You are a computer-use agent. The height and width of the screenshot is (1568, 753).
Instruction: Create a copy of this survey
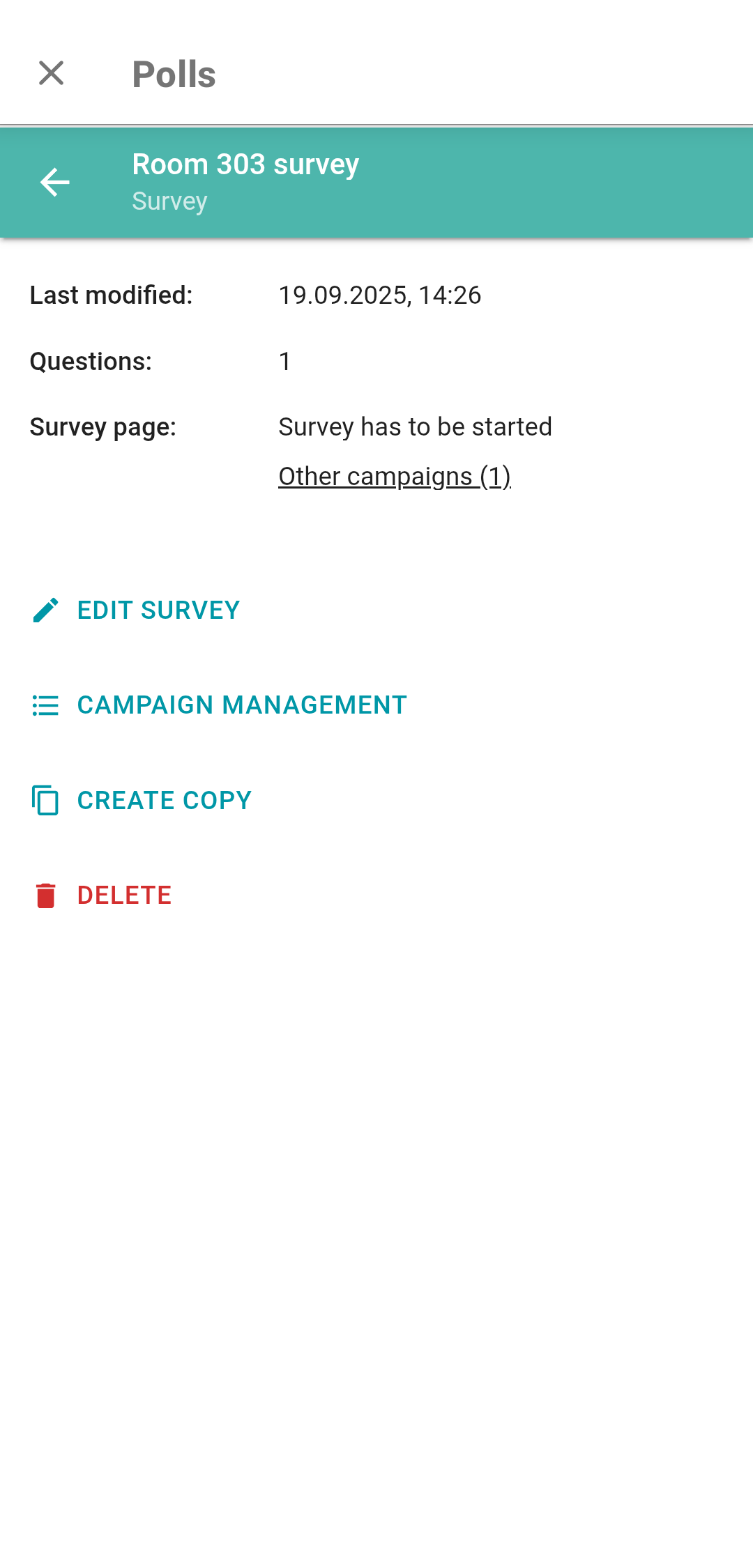click(142, 801)
